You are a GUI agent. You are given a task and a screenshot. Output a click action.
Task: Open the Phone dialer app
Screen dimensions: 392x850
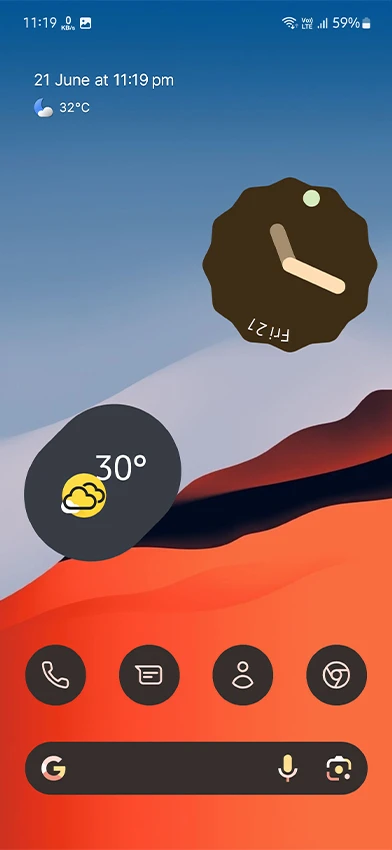55,675
